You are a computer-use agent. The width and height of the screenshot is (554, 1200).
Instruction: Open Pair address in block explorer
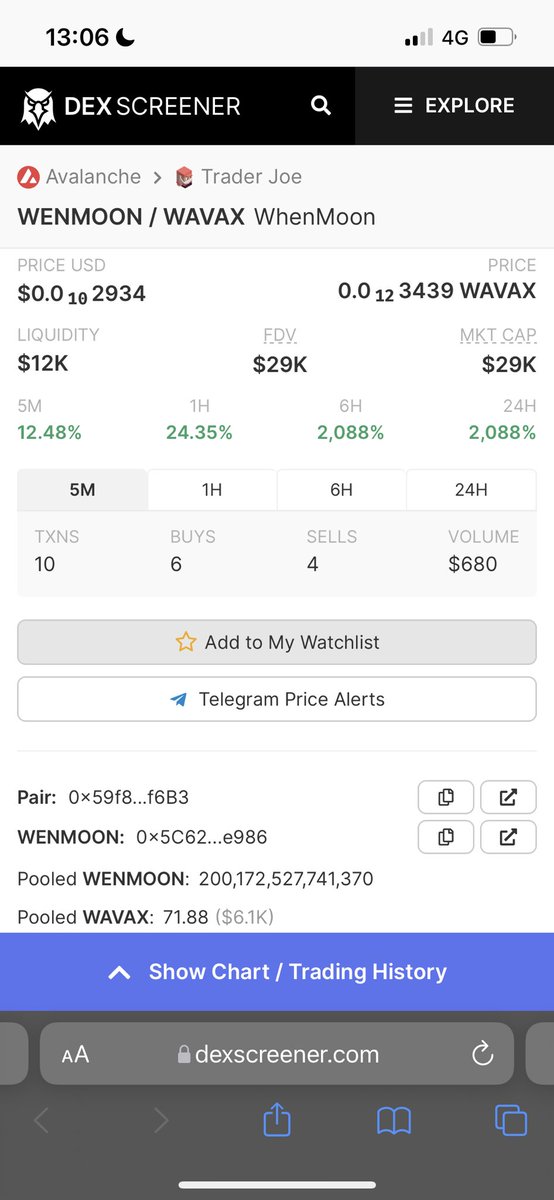coord(508,797)
